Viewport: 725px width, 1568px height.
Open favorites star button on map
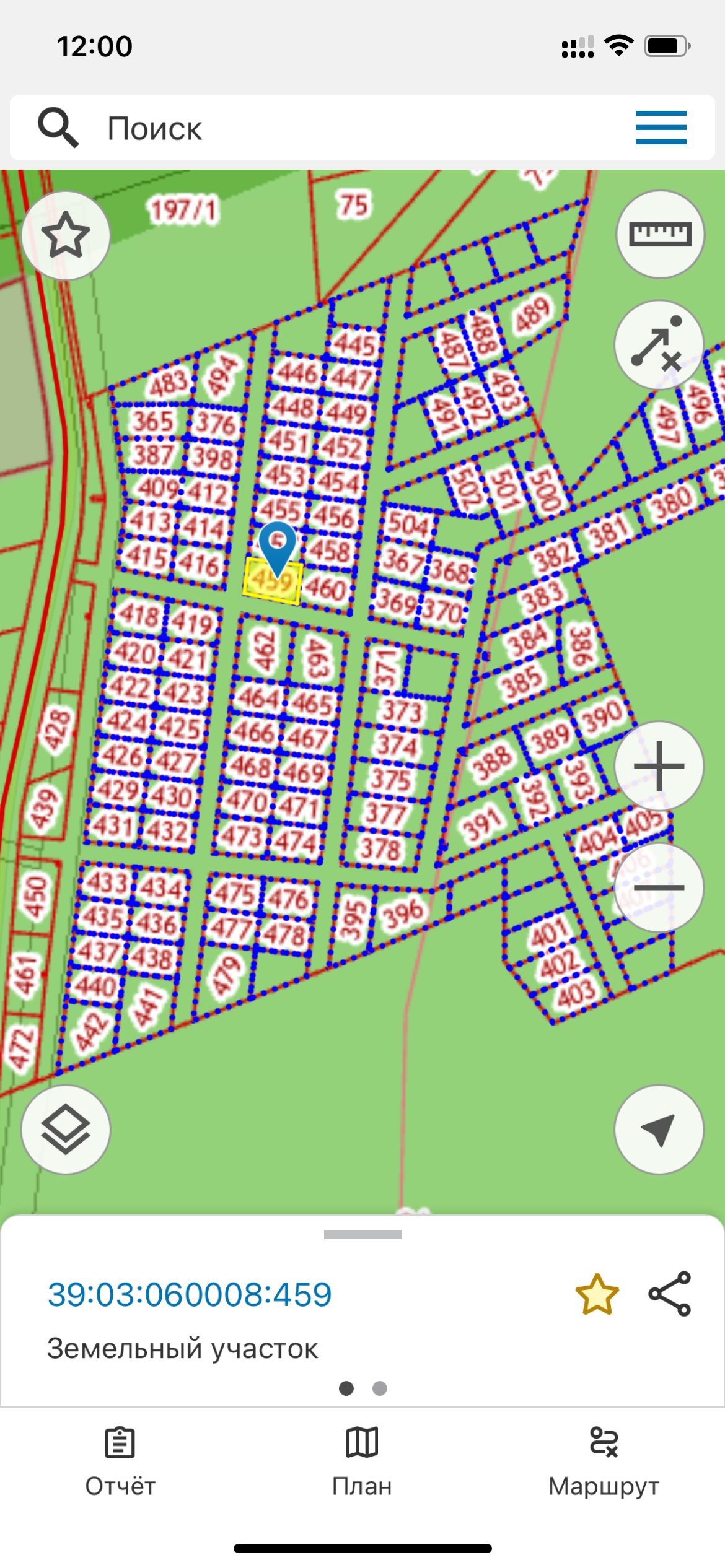coord(66,235)
